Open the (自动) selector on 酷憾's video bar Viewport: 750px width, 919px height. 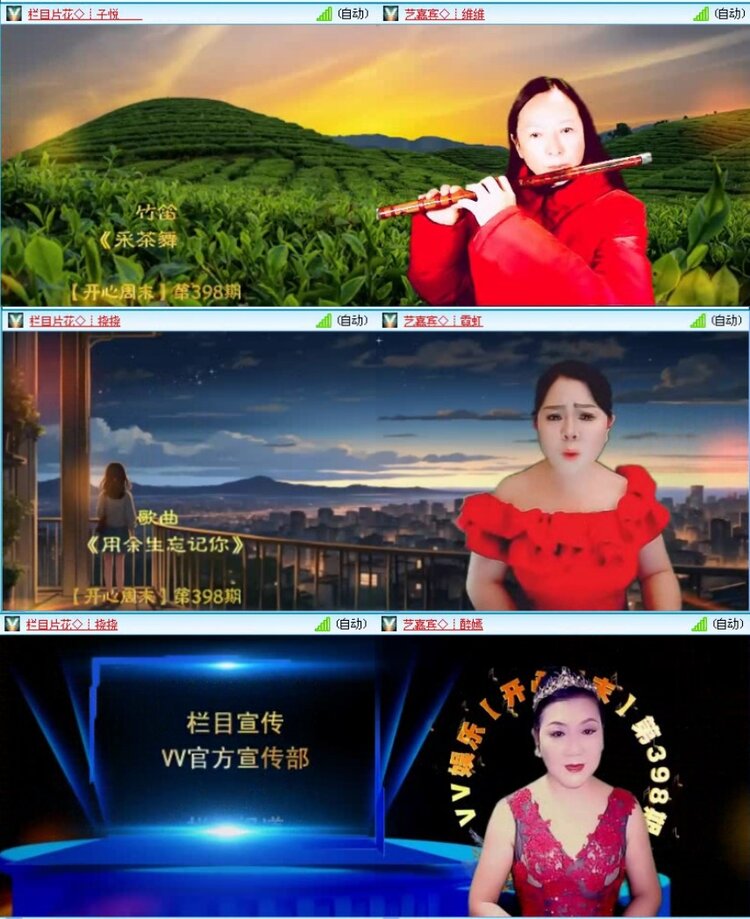click(727, 622)
